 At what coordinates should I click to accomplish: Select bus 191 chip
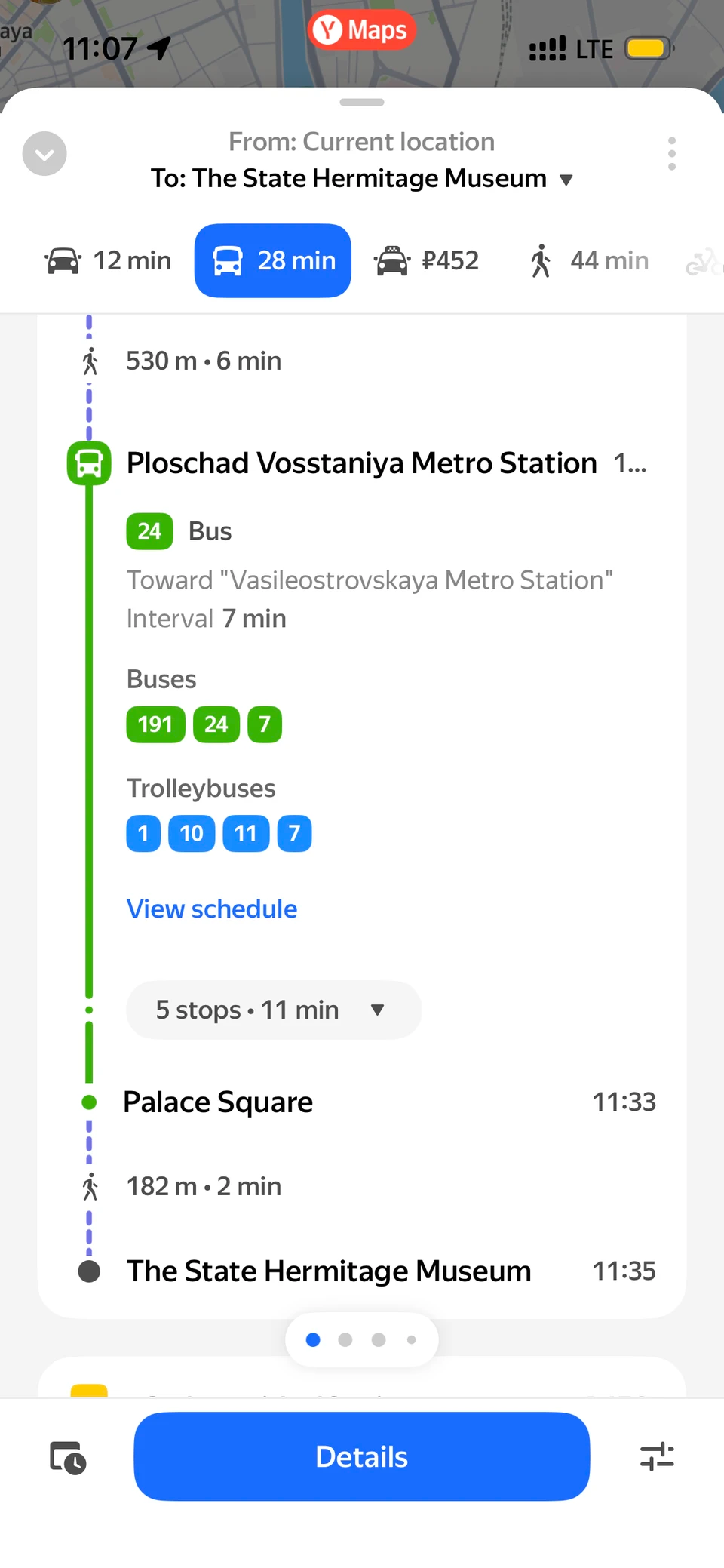point(155,724)
